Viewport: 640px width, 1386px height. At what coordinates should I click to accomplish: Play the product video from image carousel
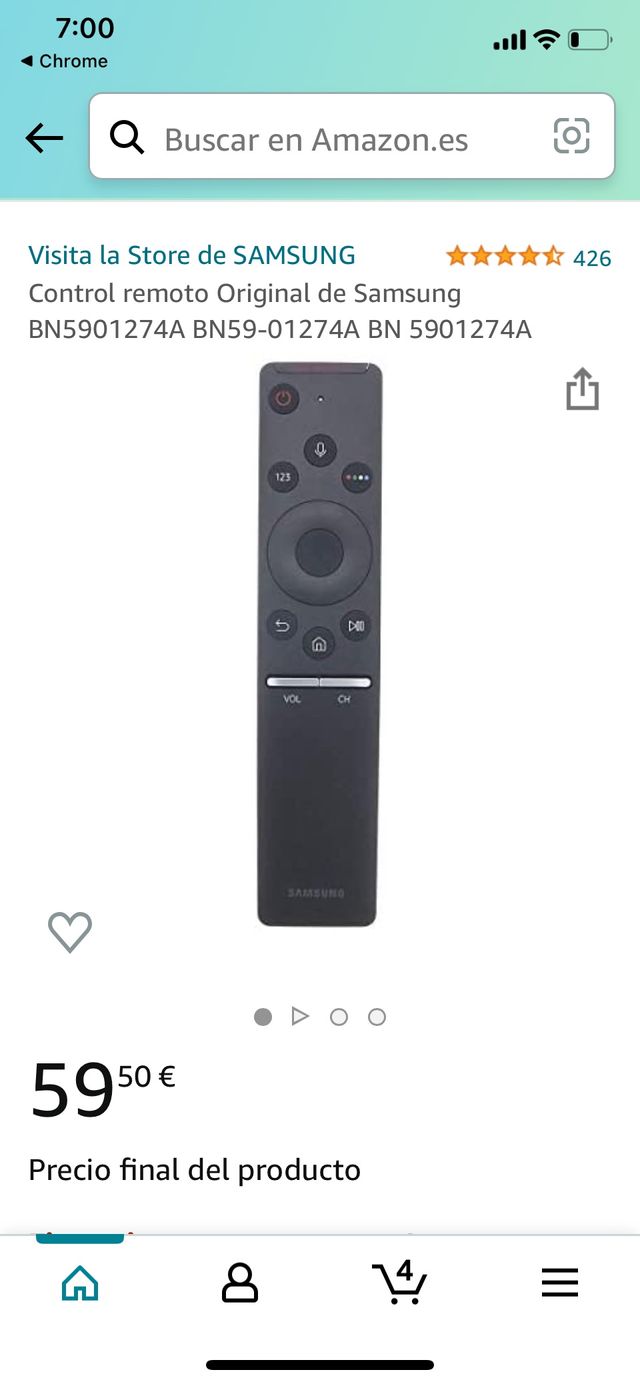click(300, 1016)
